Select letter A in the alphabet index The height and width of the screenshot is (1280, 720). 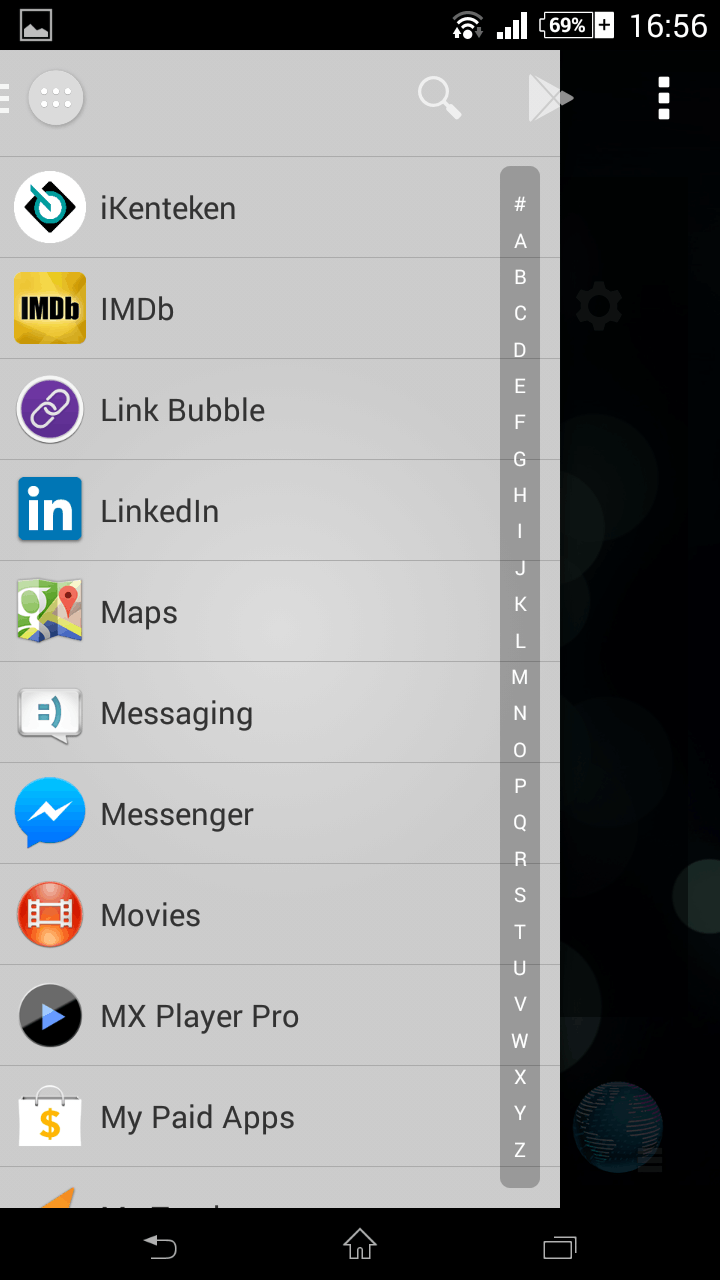pos(520,241)
